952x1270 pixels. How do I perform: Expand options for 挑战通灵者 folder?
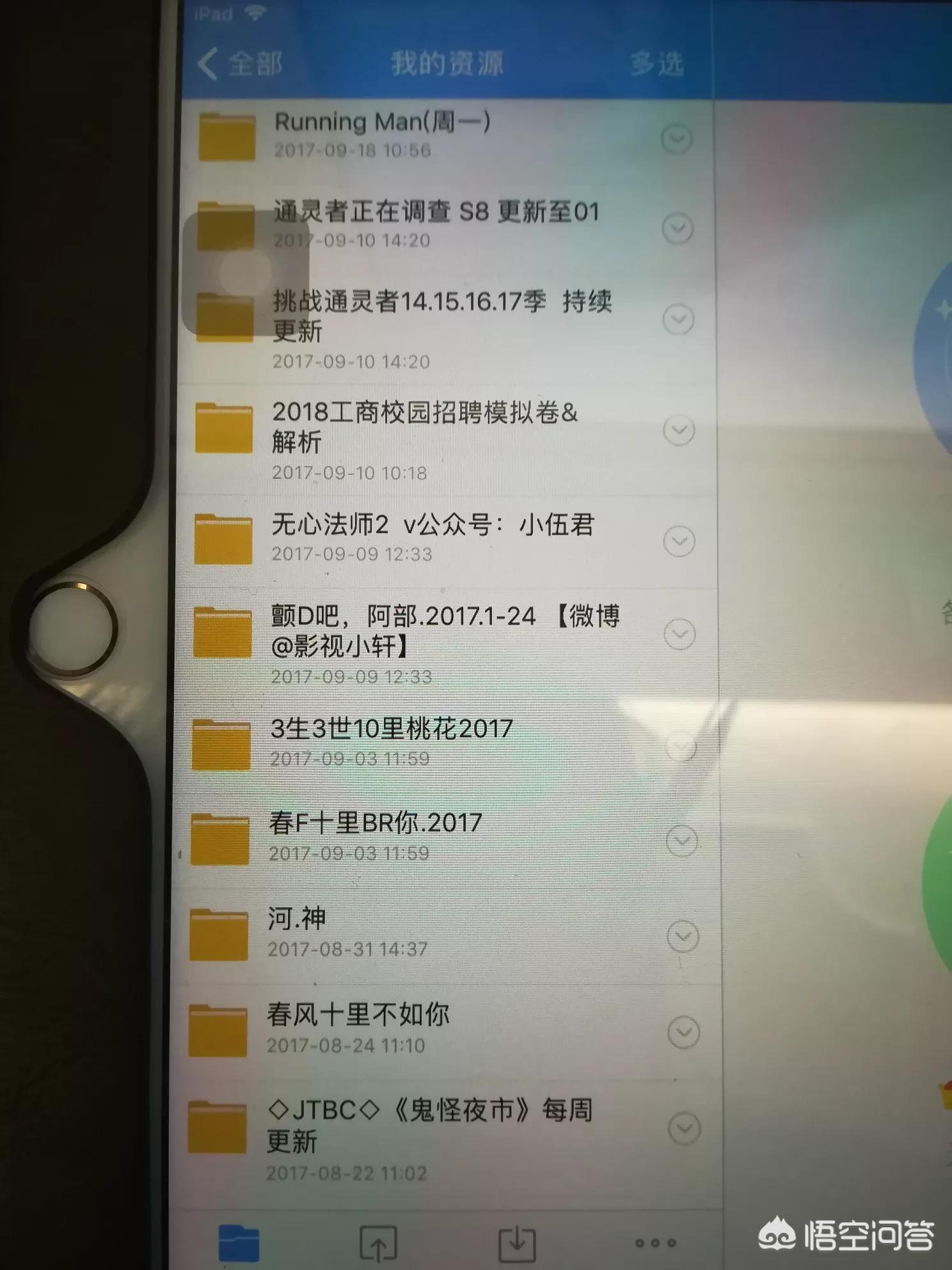pos(678,319)
